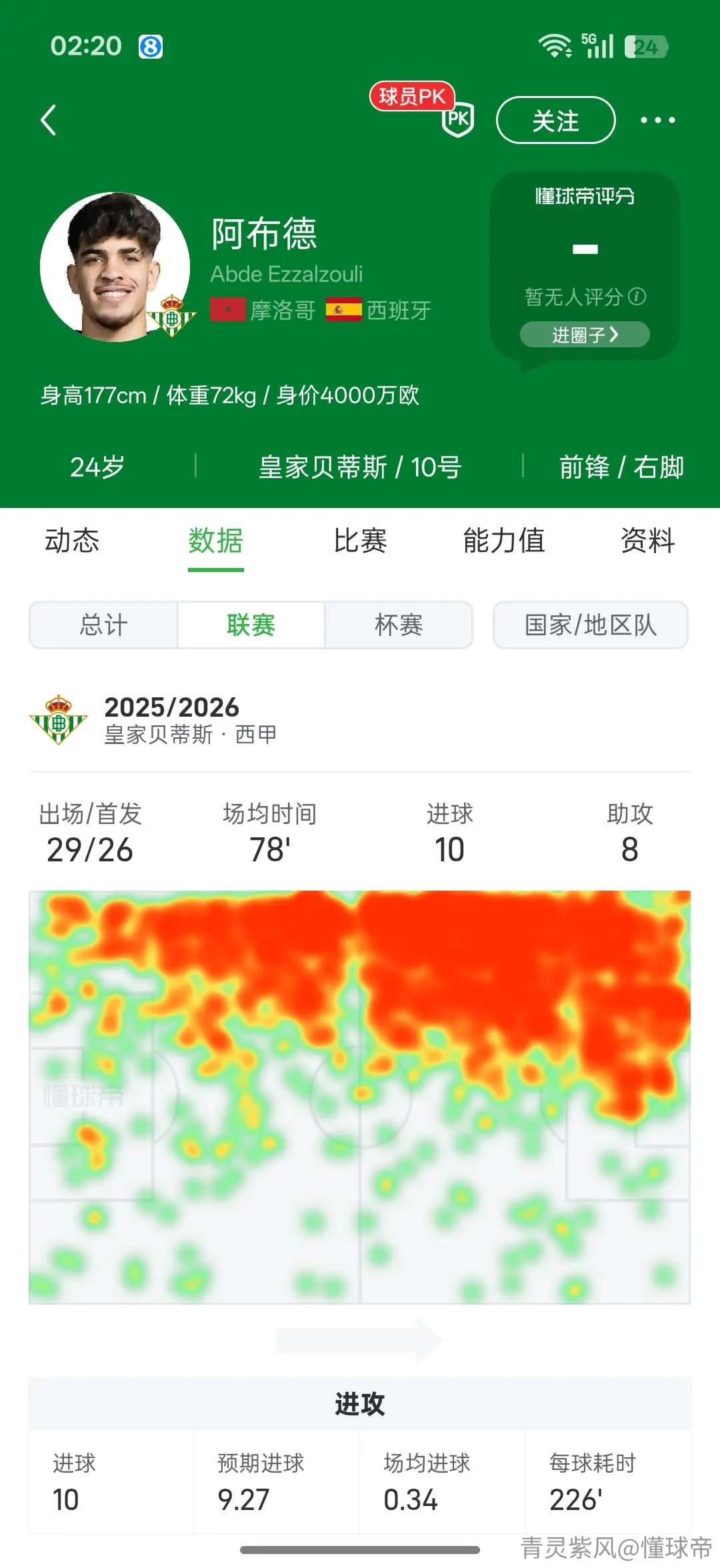Open Abde's profile photo
Viewport: 720px width, 1568px height.
115,267
